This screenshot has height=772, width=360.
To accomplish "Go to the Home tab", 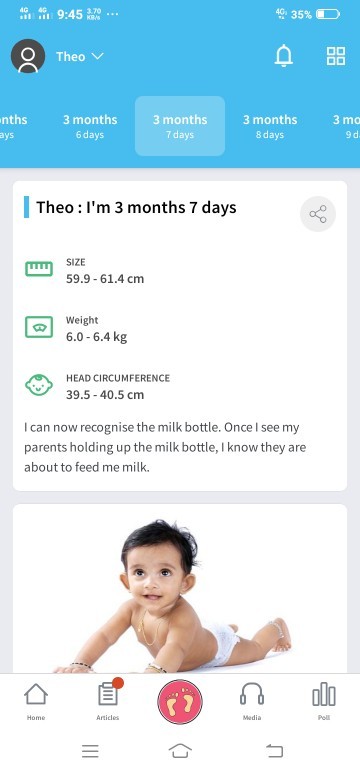I will [x=36, y=702].
